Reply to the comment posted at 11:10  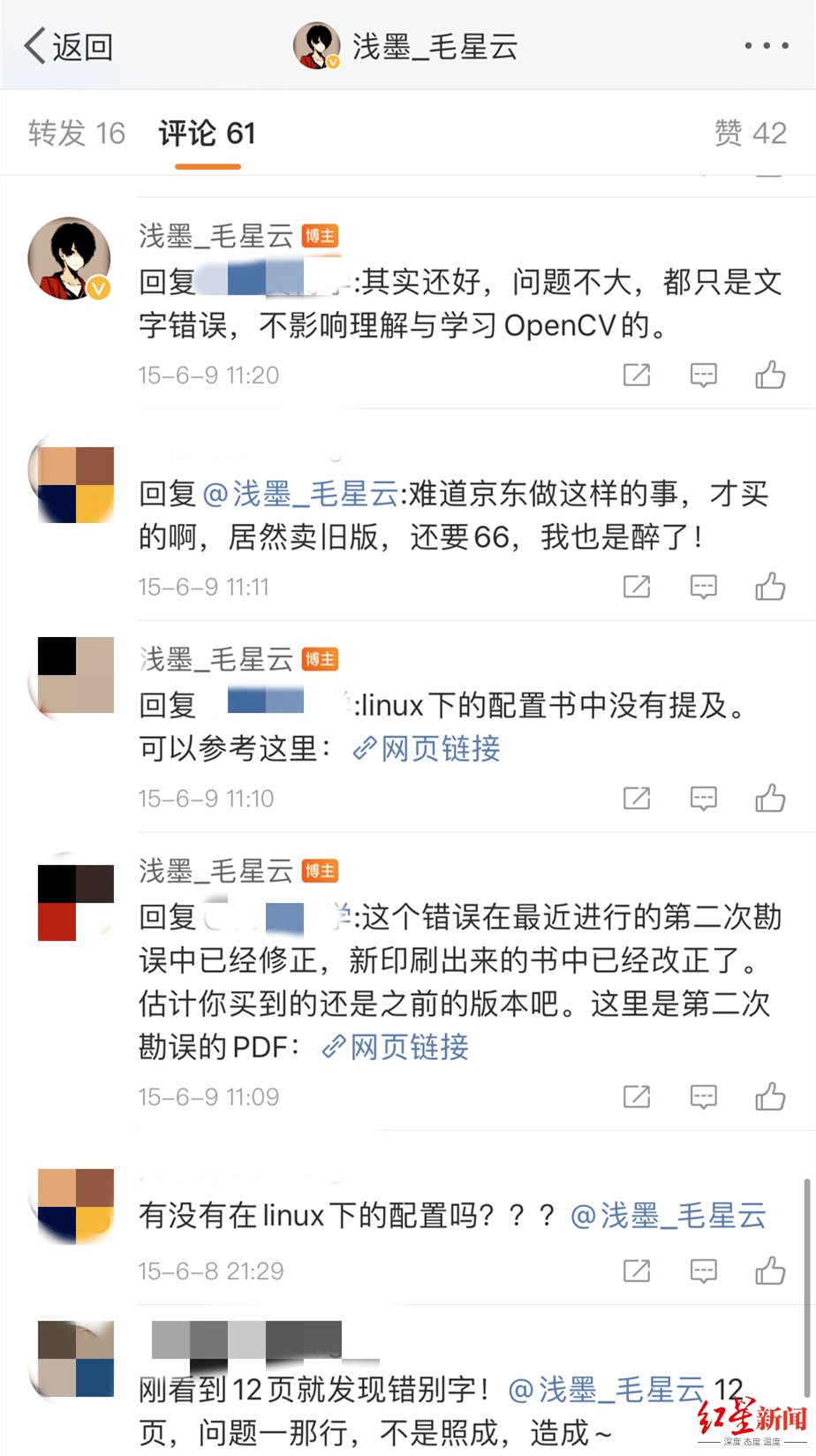pos(703,799)
